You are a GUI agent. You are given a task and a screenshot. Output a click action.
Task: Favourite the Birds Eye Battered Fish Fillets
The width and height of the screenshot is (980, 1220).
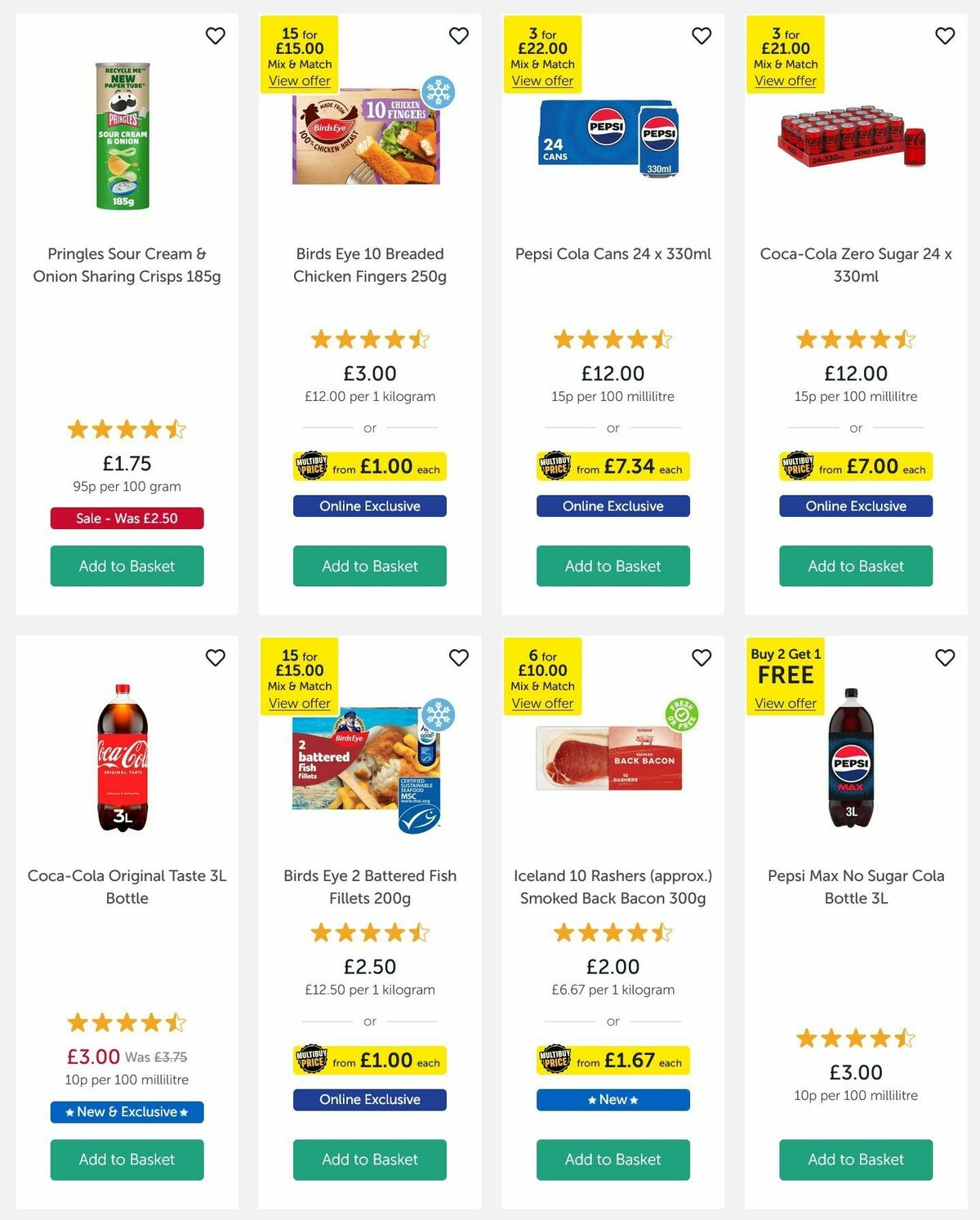(x=458, y=657)
